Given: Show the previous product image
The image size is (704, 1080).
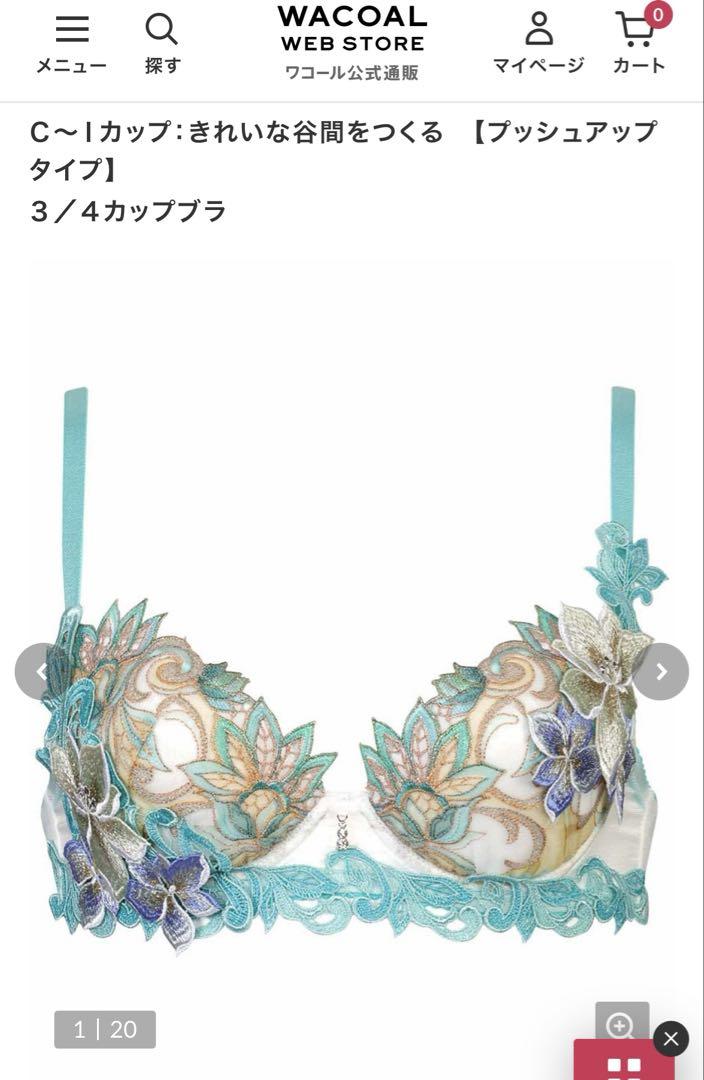Looking at the screenshot, I should pos(41,671).
